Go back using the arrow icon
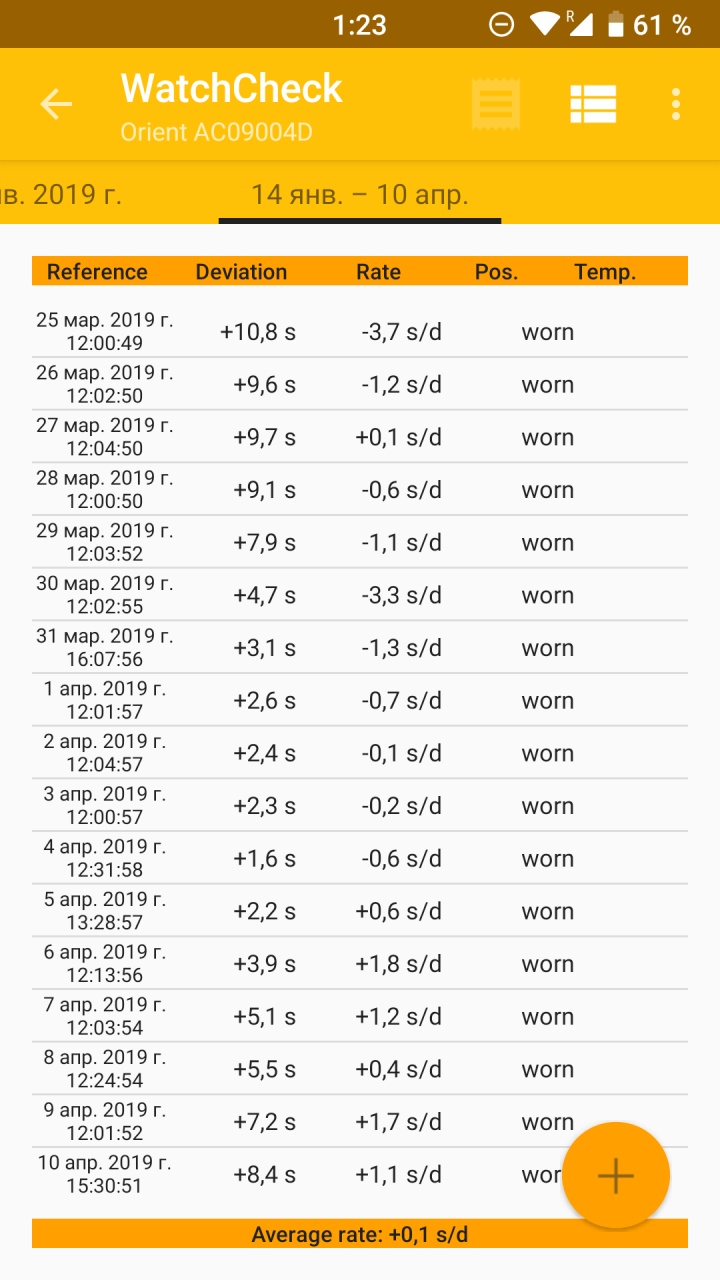This screenshot has height=1280, width=720. click(56, 104)
